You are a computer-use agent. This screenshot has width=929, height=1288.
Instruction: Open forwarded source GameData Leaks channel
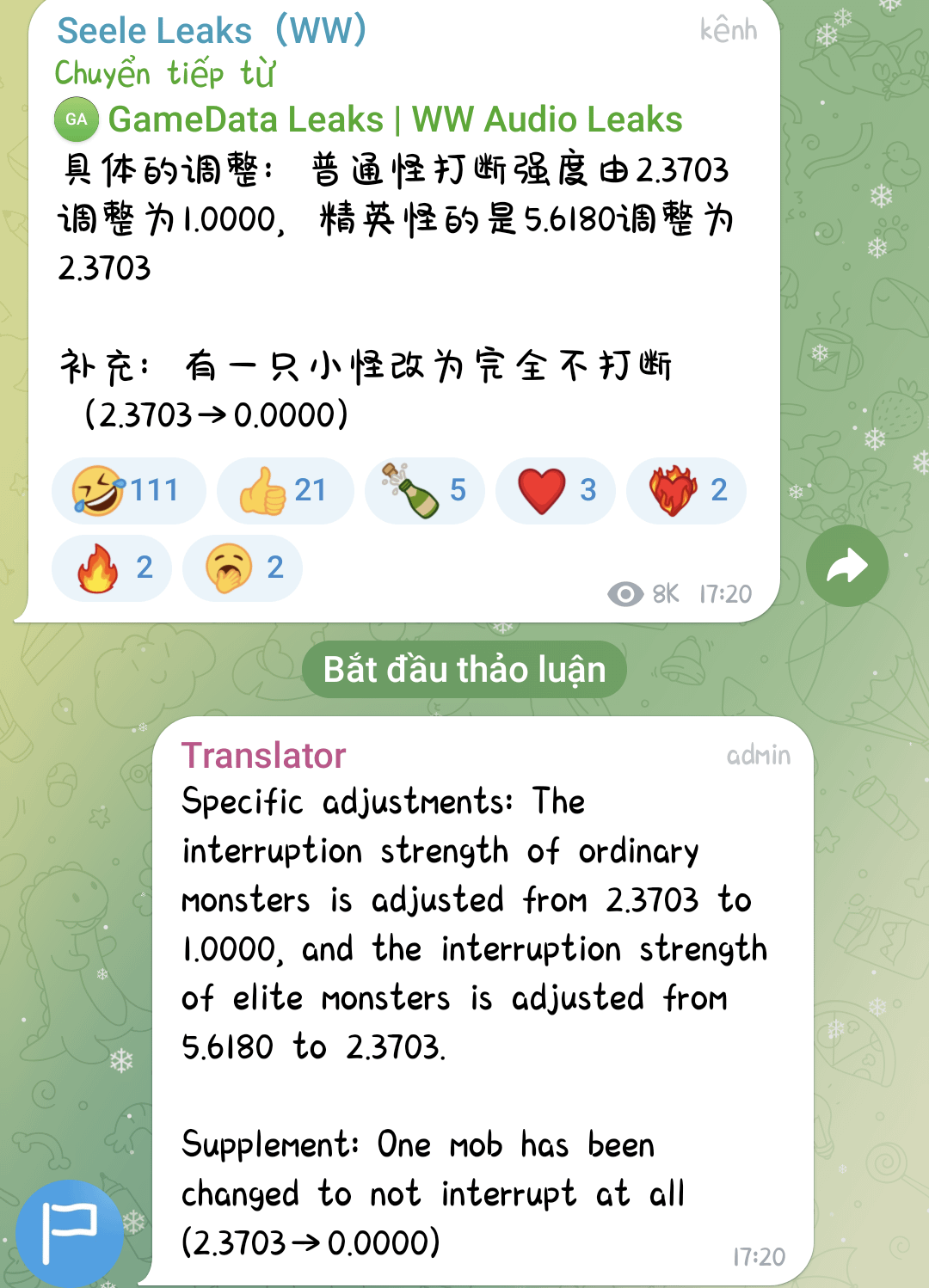pos(394,120)
